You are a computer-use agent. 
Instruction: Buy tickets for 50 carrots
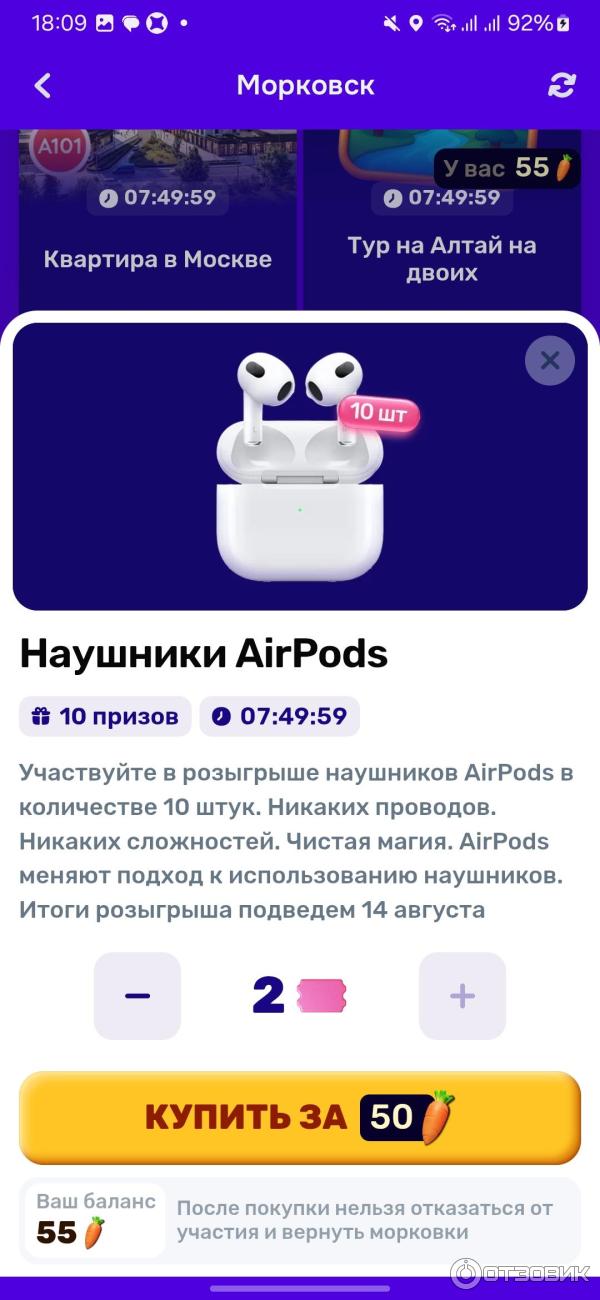coord(300,1118)
